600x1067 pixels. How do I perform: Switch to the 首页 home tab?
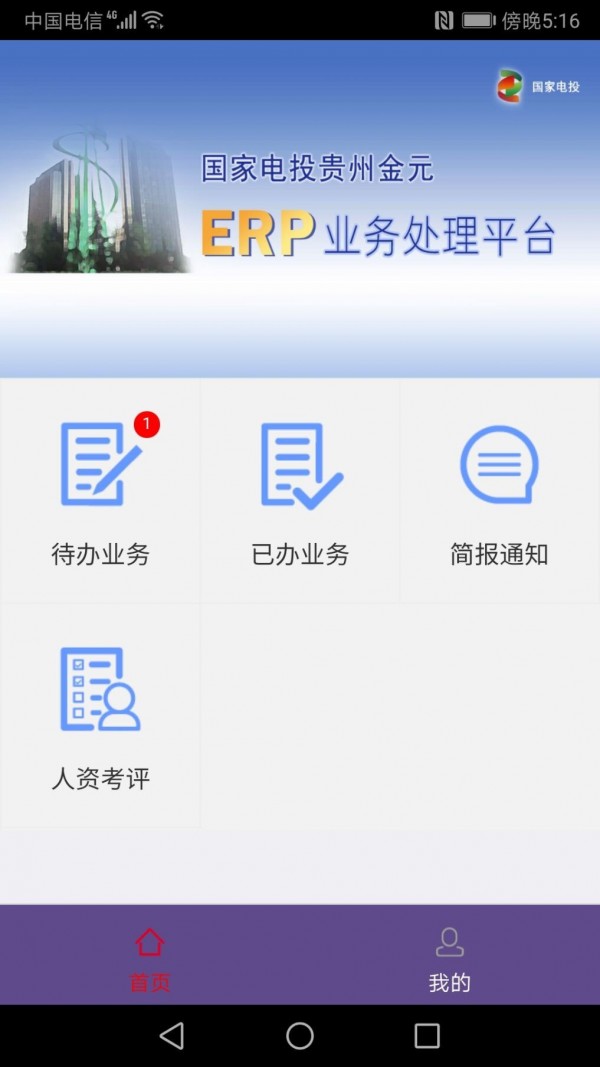(x=150, y=958)
